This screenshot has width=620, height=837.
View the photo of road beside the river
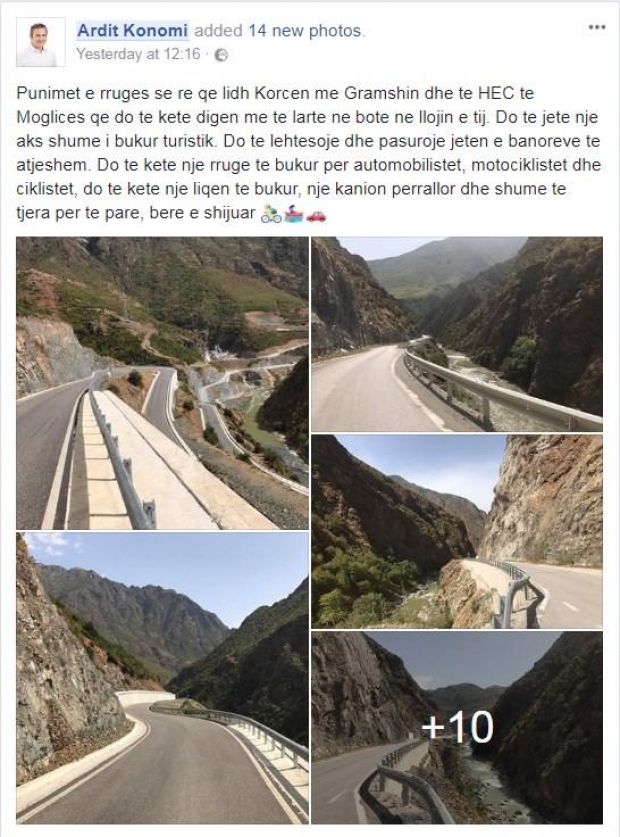coord(457,334)
